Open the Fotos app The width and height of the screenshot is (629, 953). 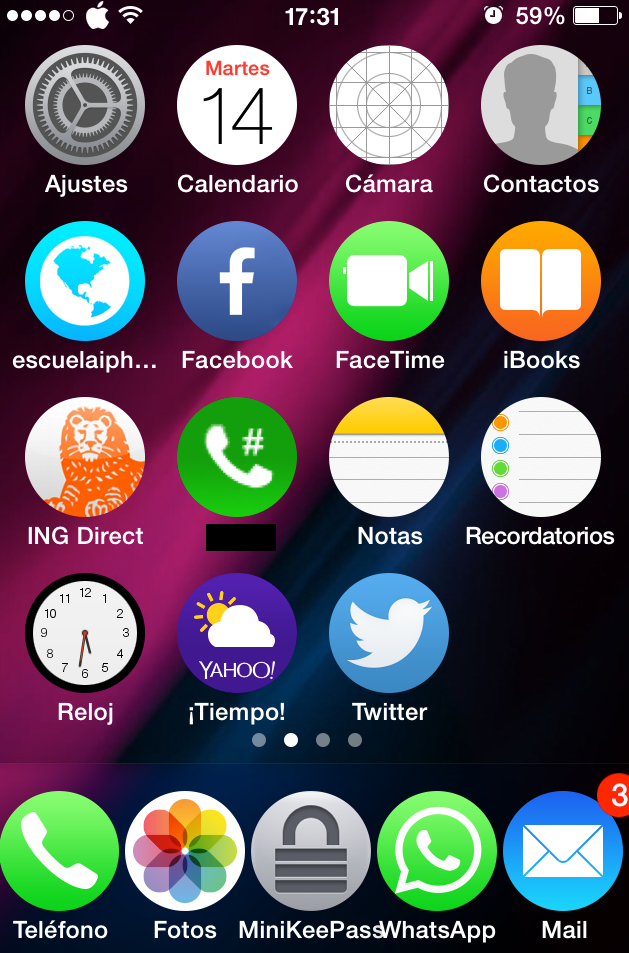point(185,851)
